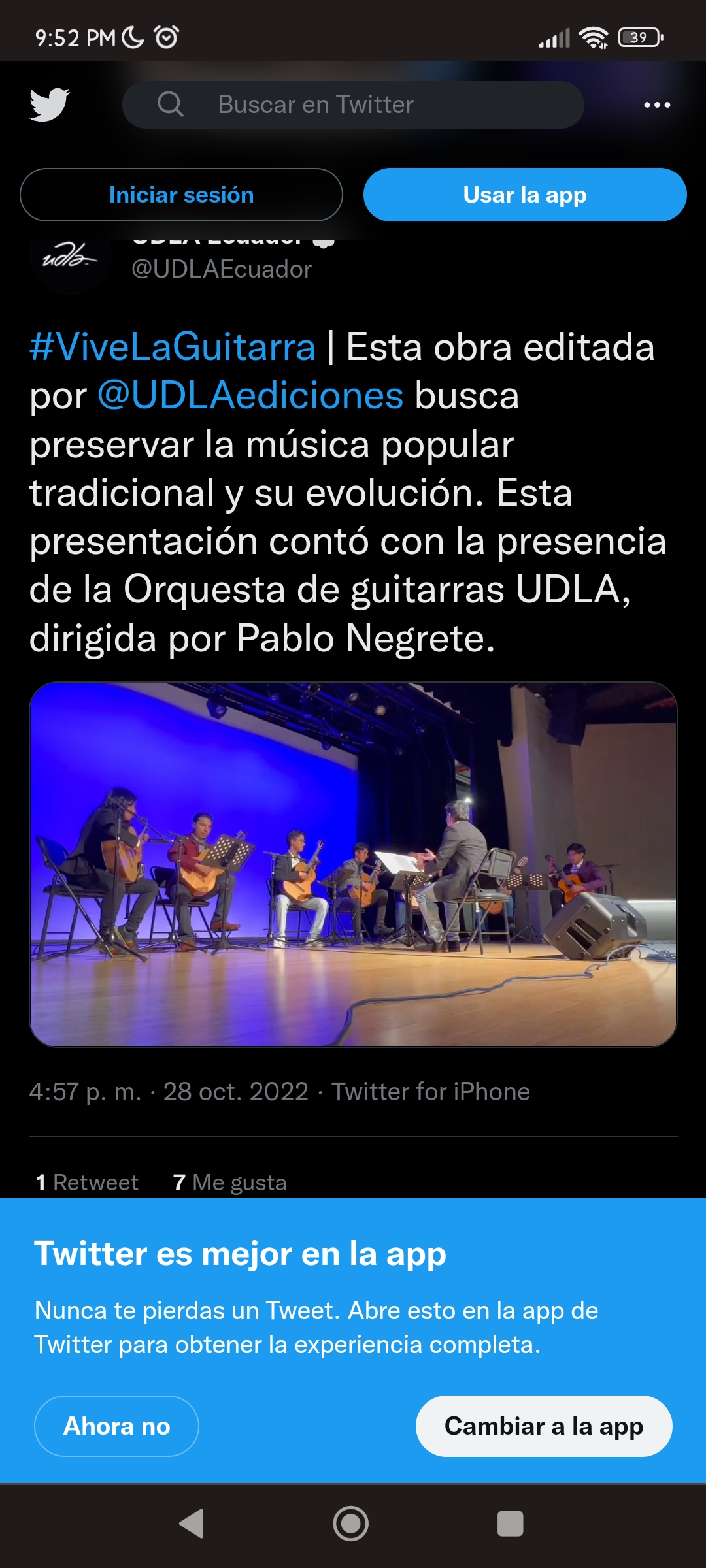Open the guitar orchestra video in the tweet
The image size is (706, 1568).
[x=353, y=864]
